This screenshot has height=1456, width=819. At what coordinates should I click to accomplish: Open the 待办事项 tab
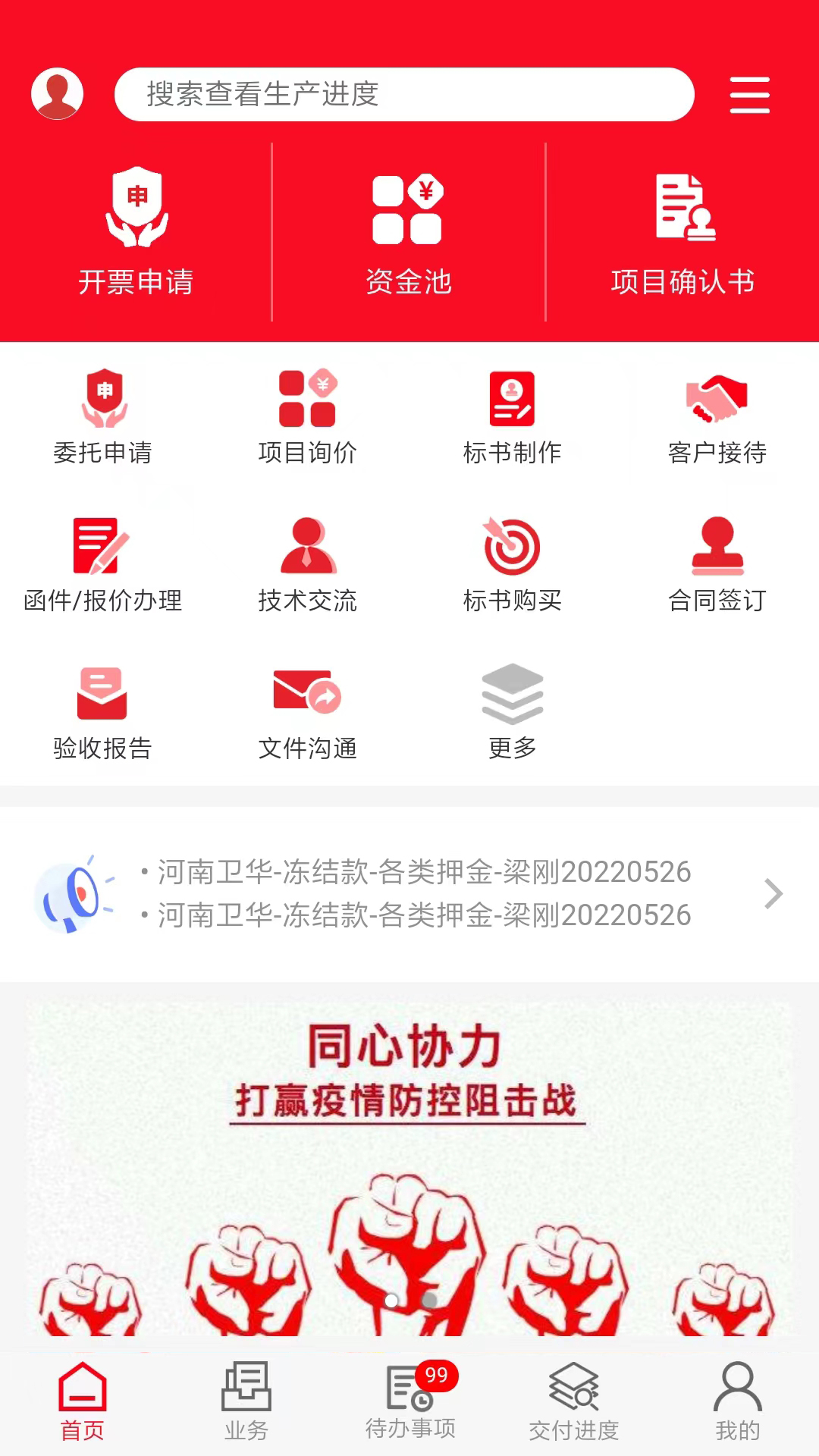click(x=410, y=1401)
